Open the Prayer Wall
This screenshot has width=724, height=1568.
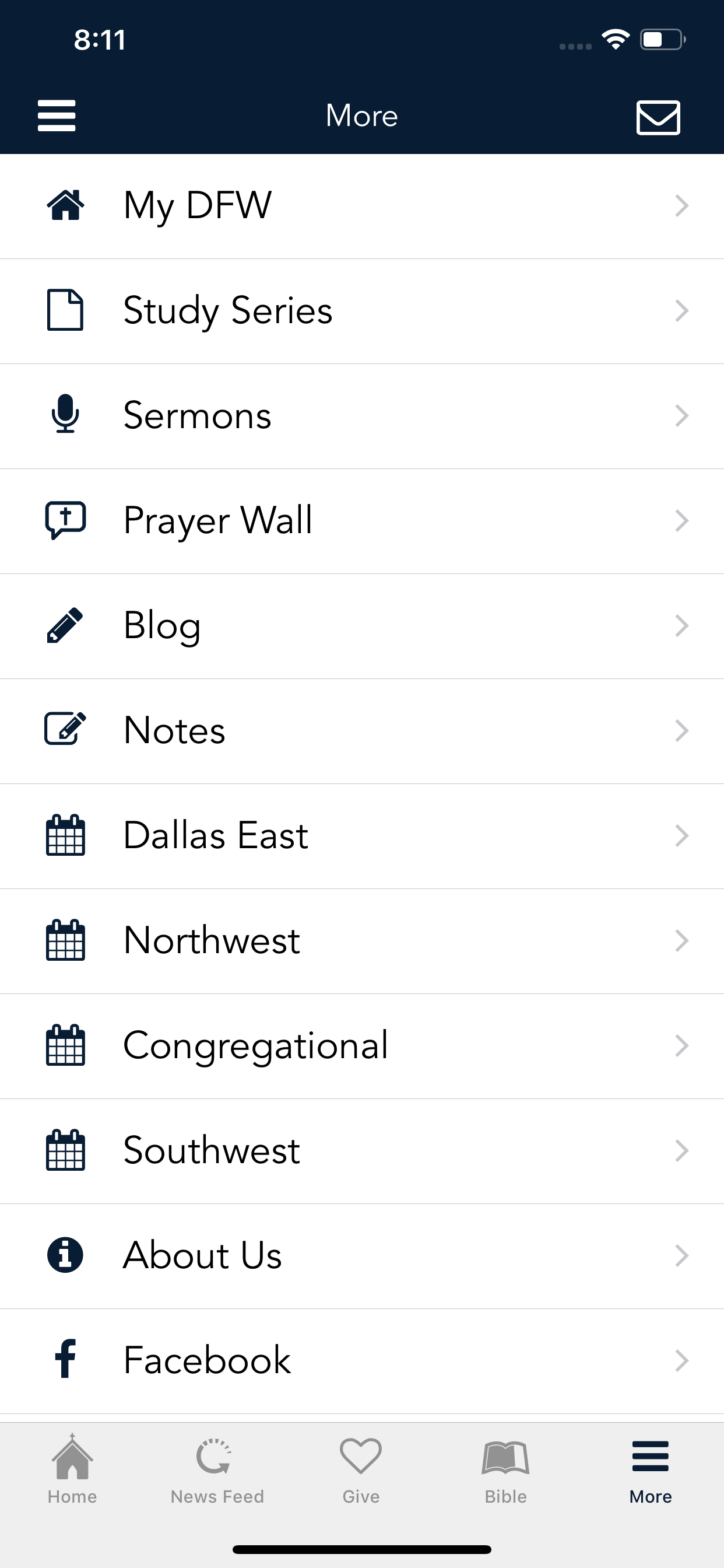[362, 521]
